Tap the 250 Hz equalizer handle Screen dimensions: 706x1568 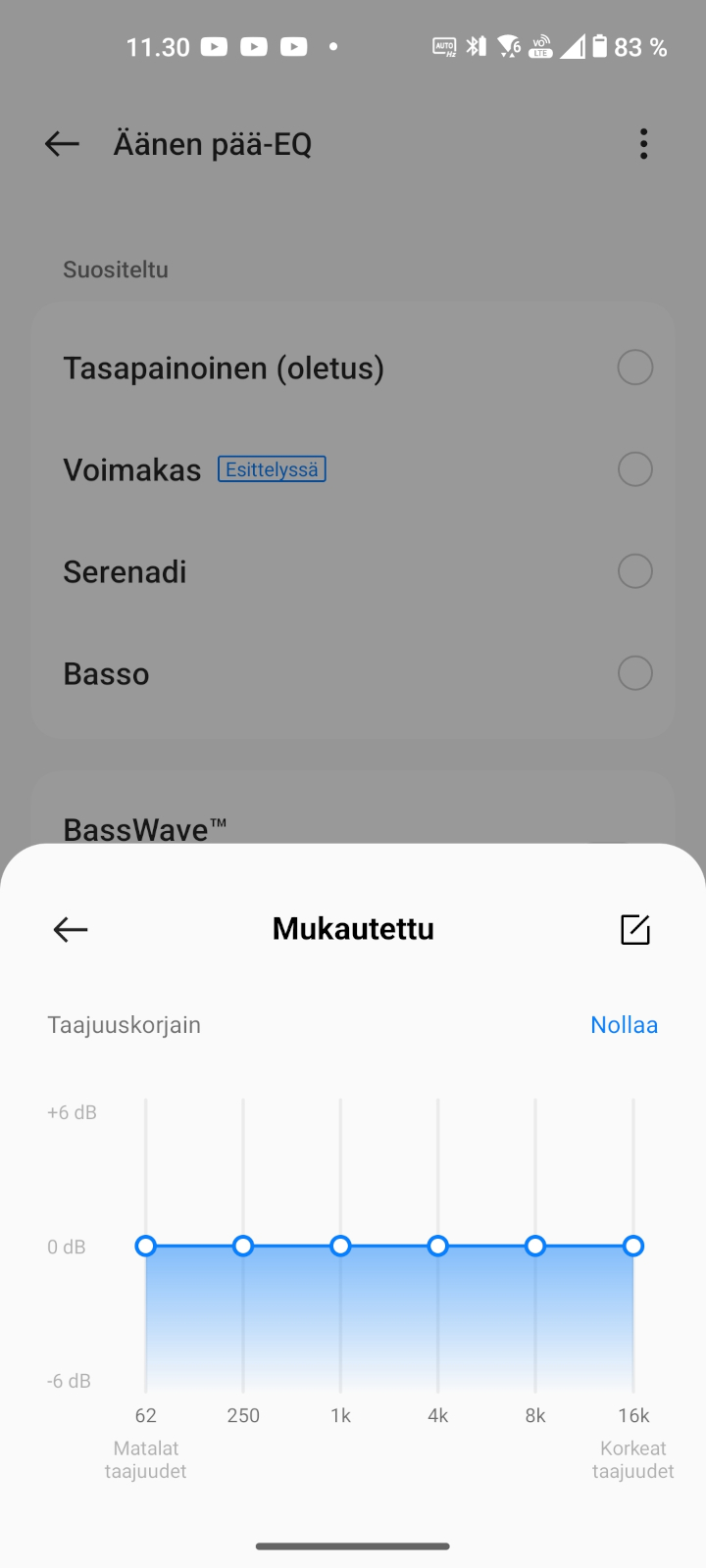[243, 1247]
